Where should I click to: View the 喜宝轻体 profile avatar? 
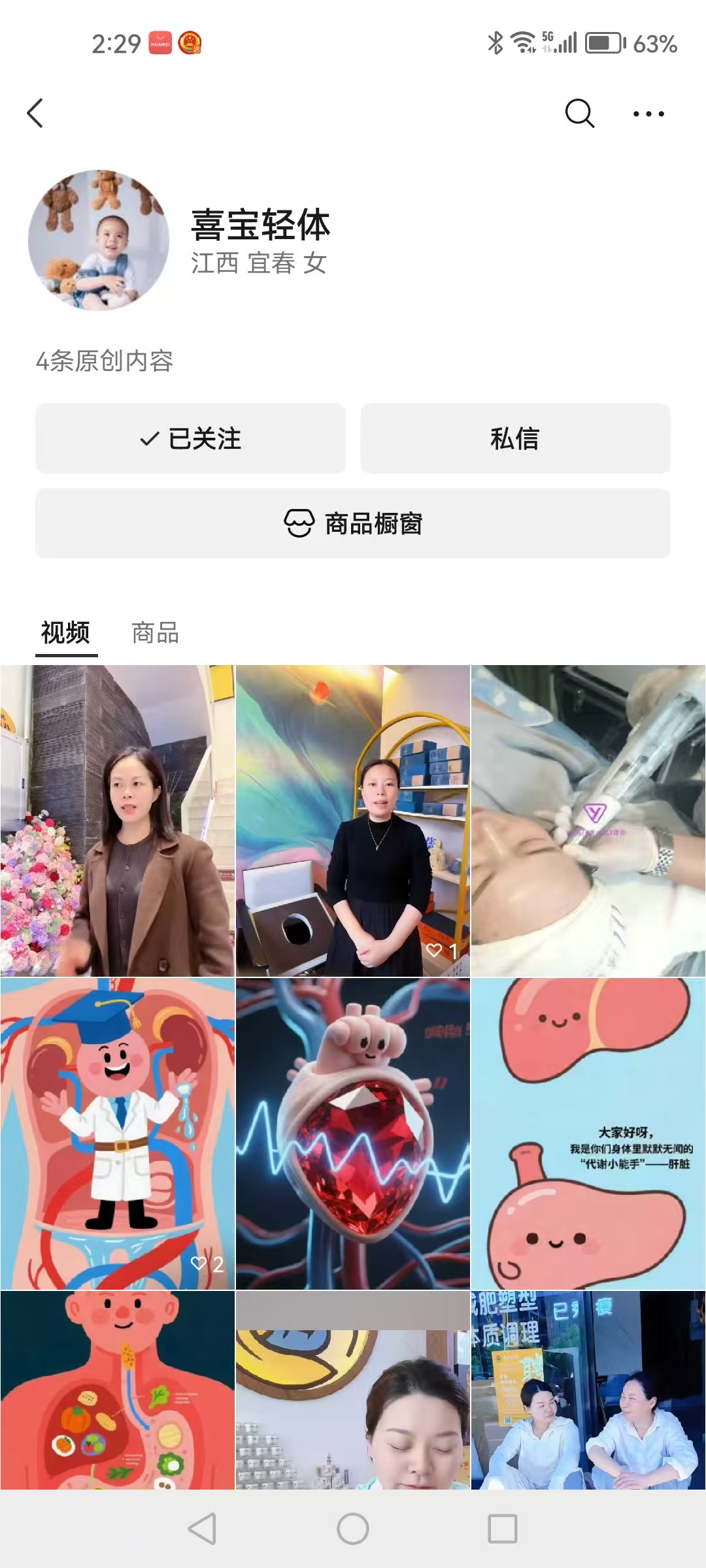pos(99,240)
